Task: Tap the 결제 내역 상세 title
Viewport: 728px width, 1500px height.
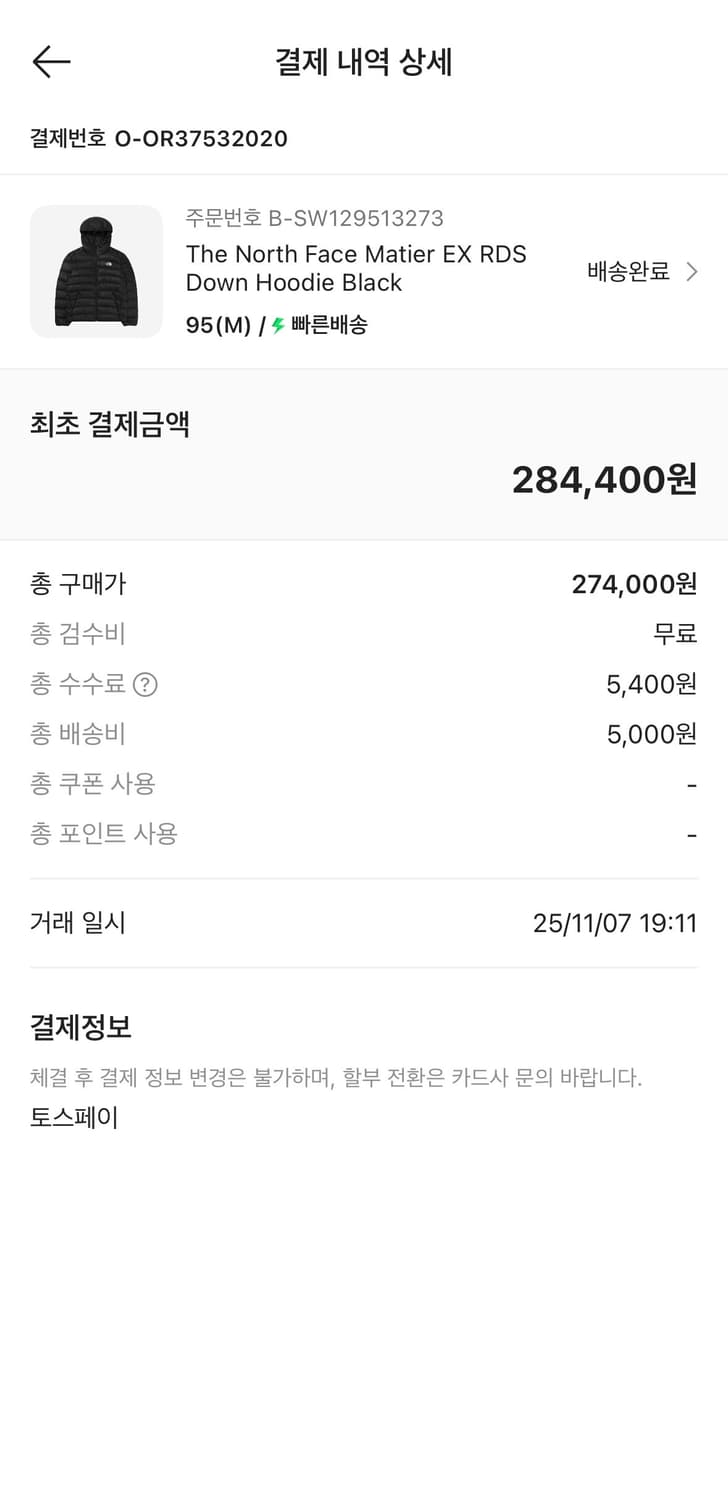Action: pyautogui.click(x=364, y=62)
